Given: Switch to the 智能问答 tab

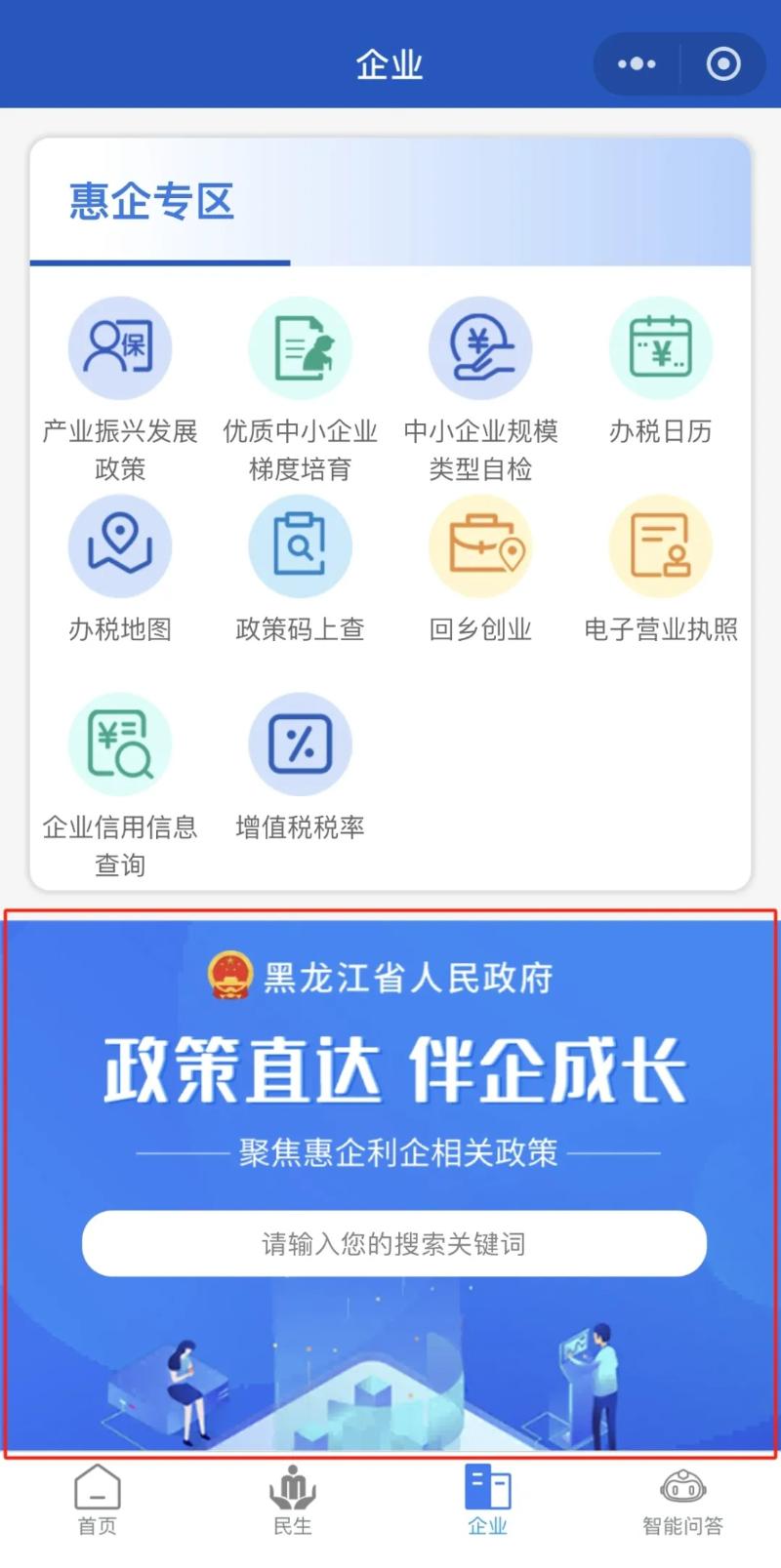Looking at the screenshot, I should coord(682,1500).
